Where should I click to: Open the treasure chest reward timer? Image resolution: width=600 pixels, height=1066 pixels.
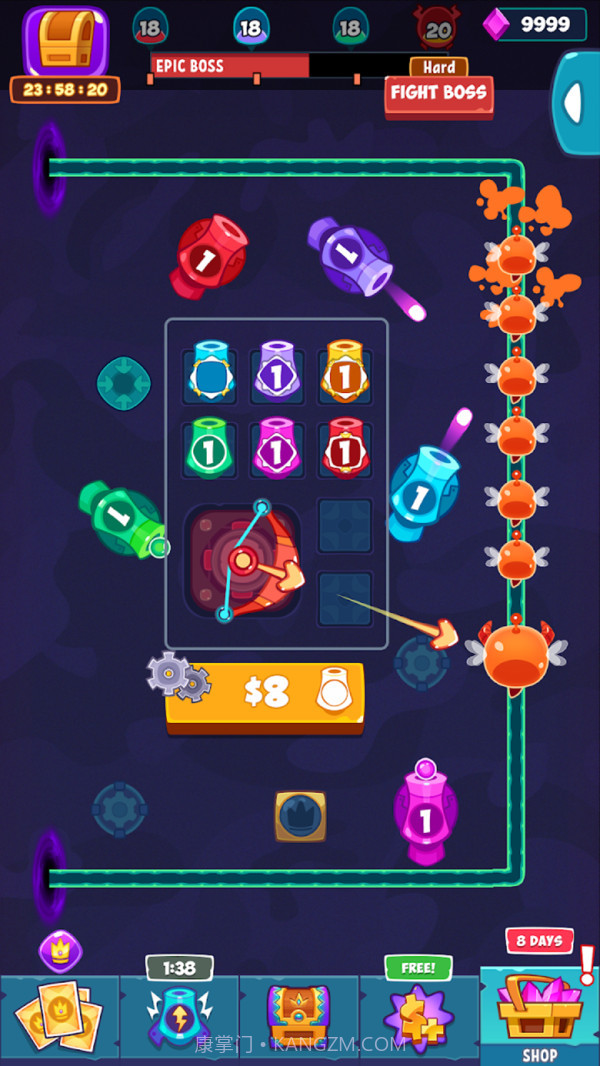point(65,50)
